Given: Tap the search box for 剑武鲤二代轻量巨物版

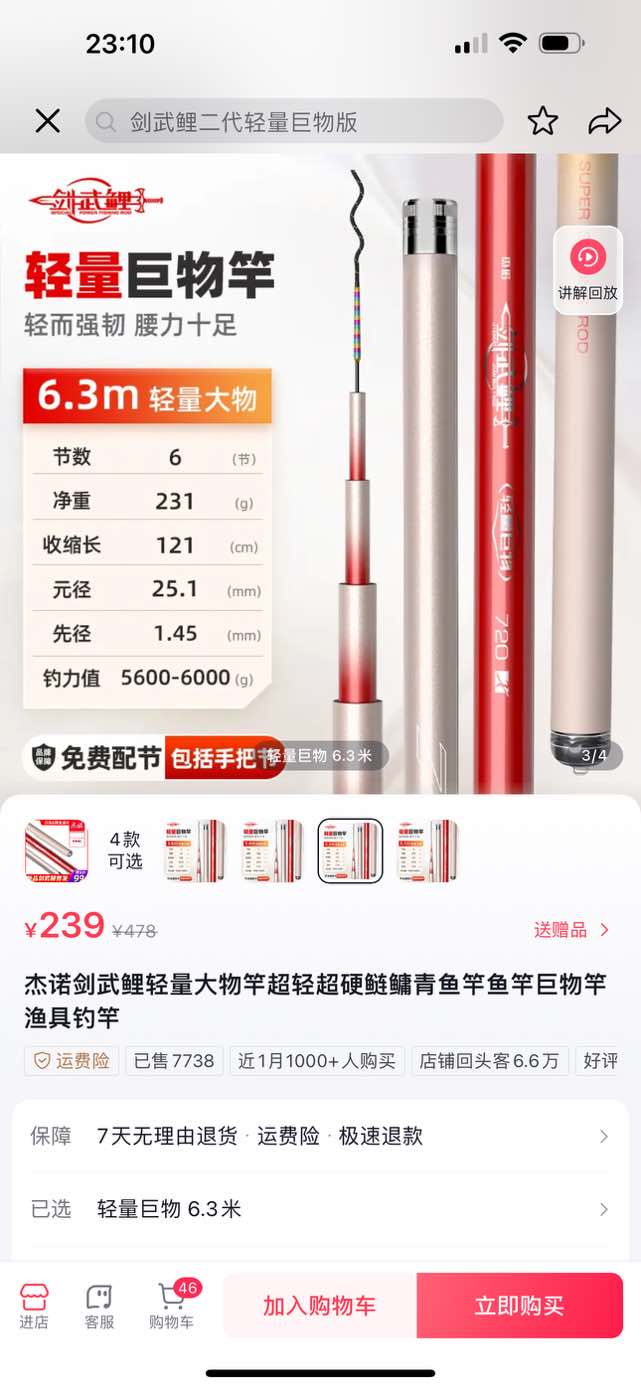Looking at the screenshot, I should pos(293,122).
